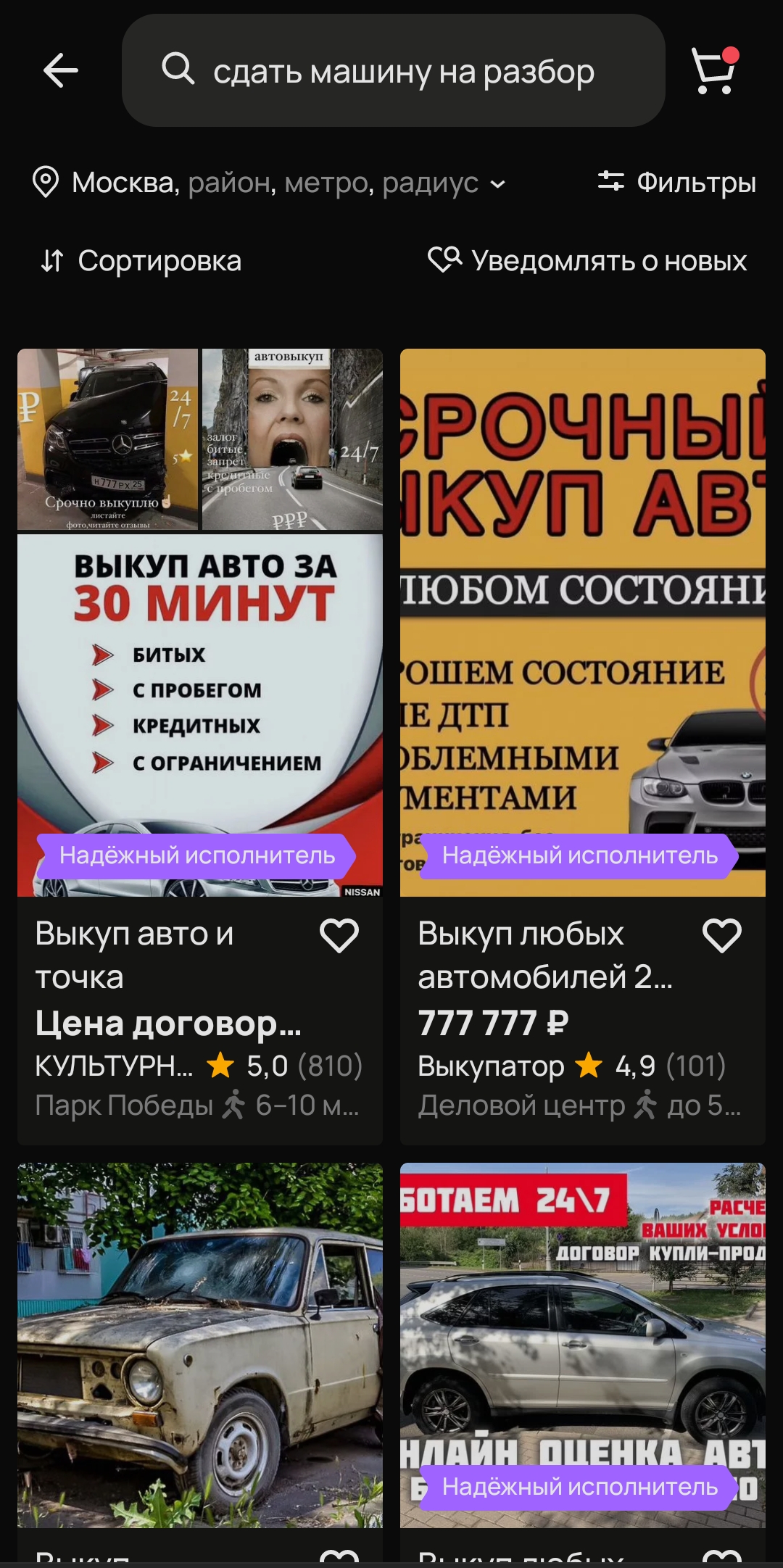Open Сортировка options

141,261
